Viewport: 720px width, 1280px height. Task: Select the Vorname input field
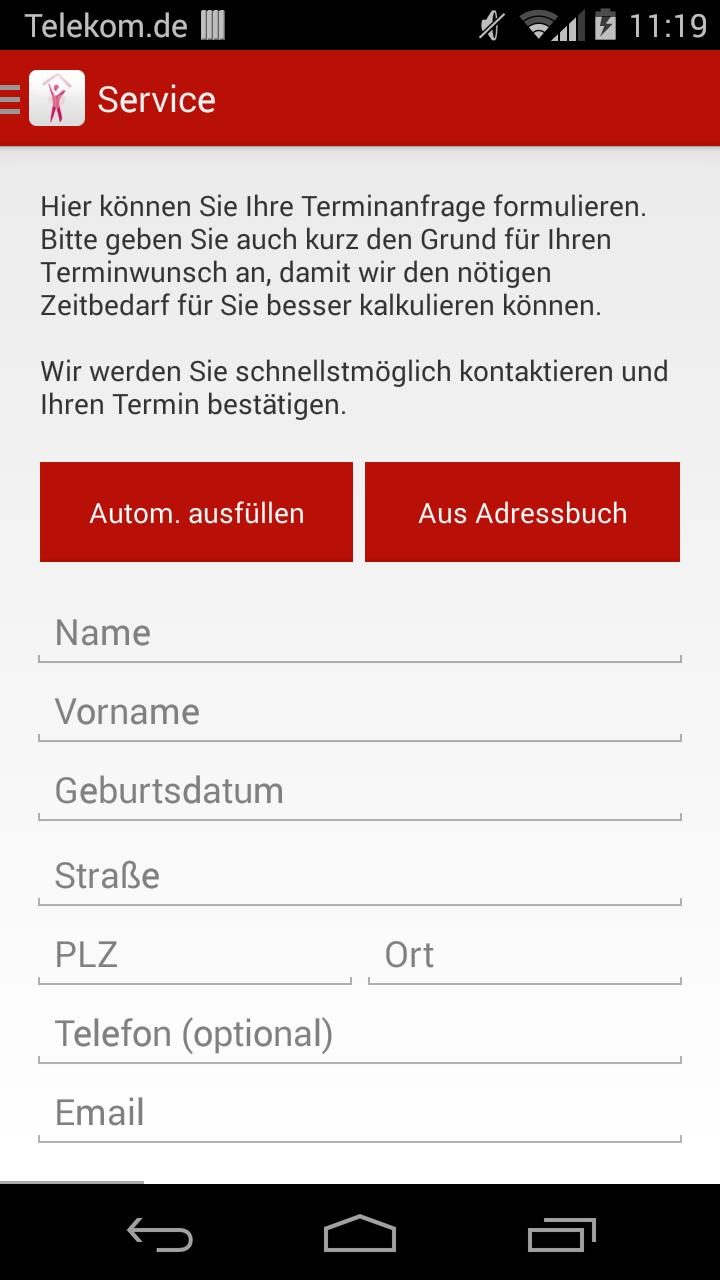click(x=360, y=711)
